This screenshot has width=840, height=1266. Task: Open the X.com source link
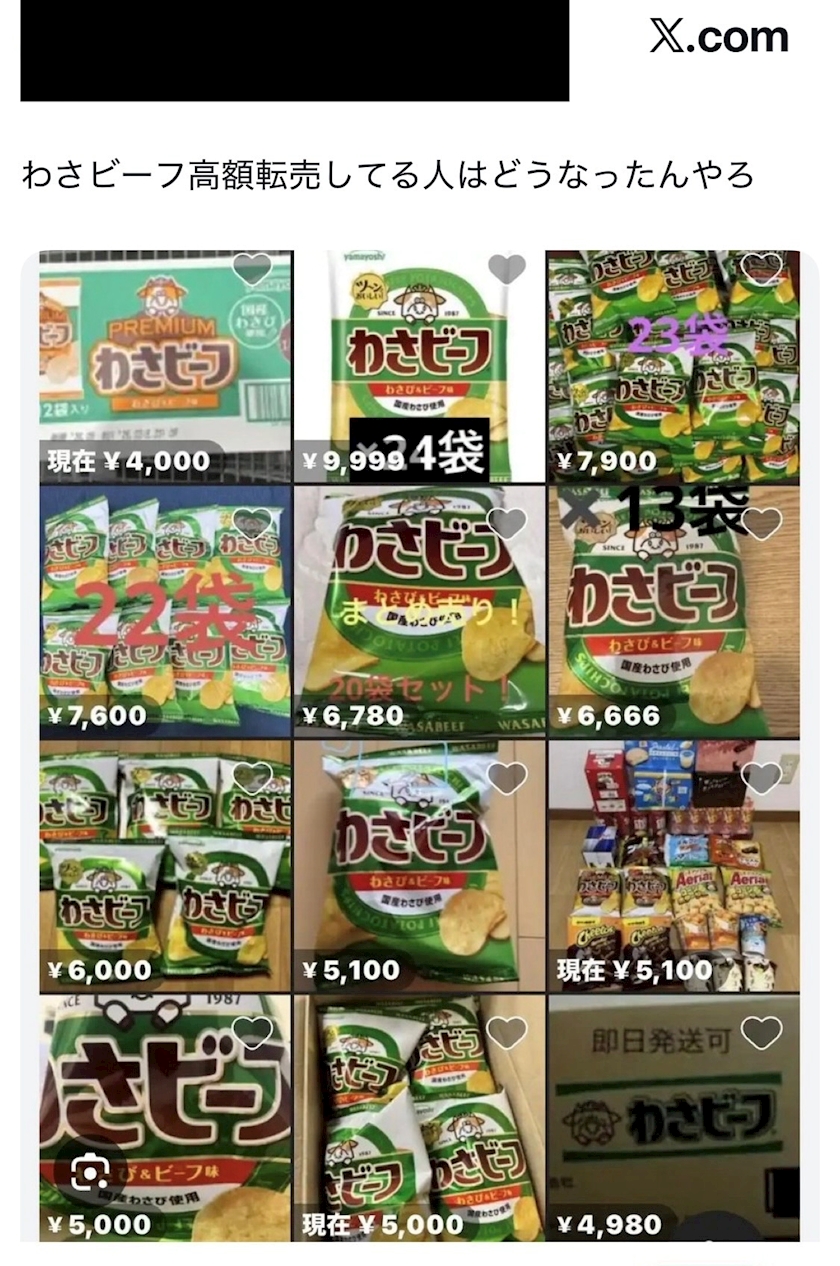tap(719, 37)
